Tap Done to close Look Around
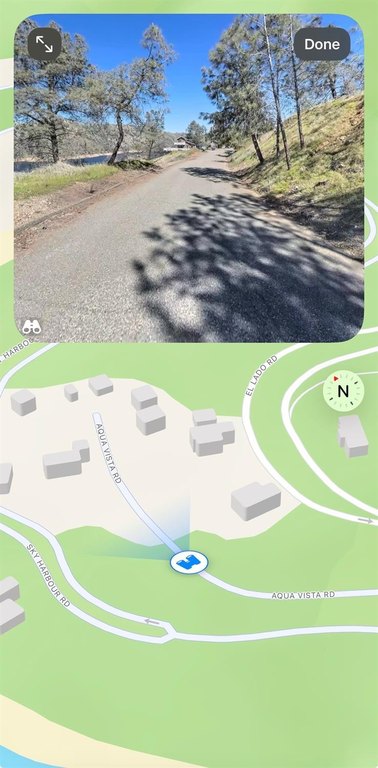 click(x=322, y=44)
